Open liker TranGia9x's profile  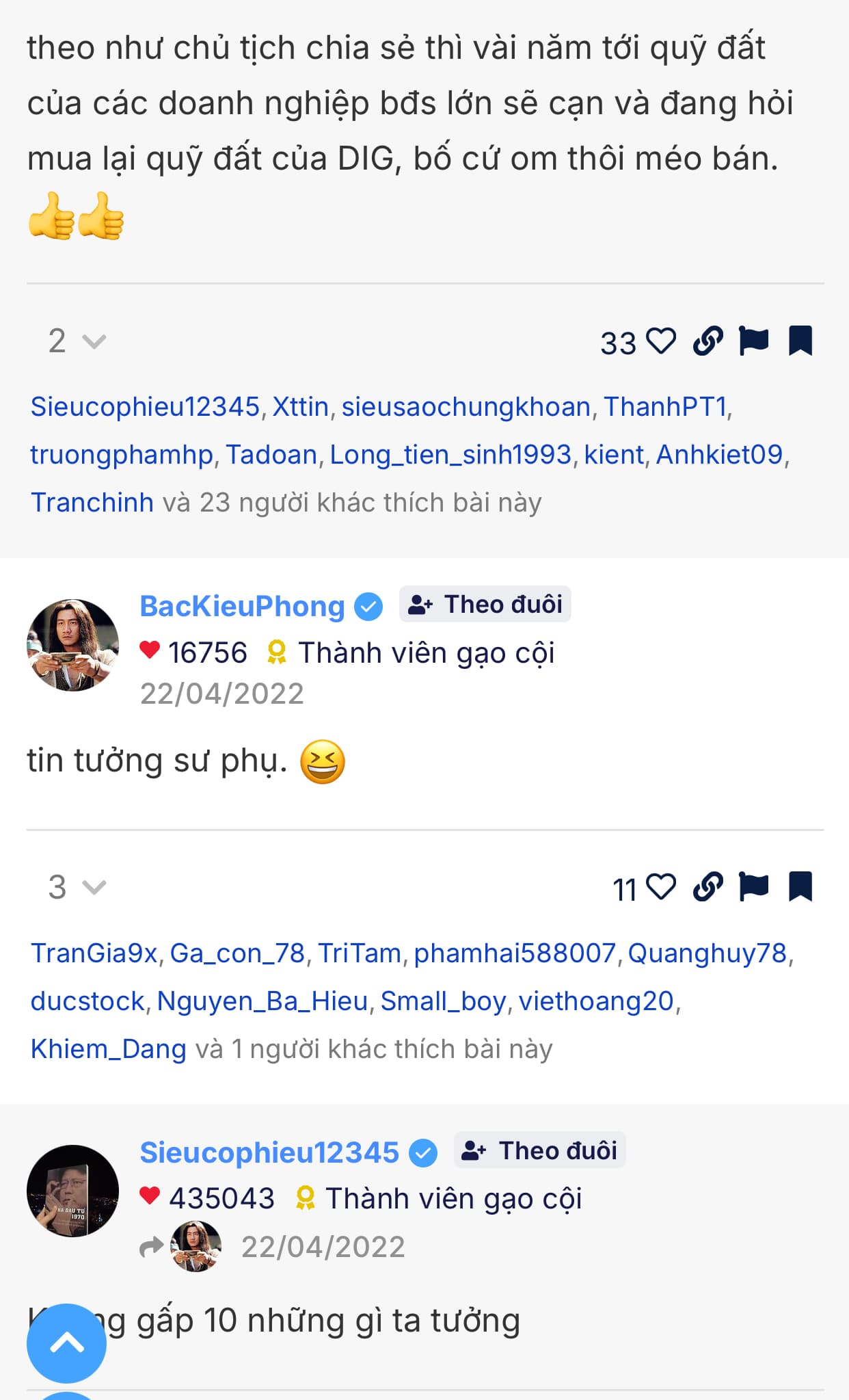94,953
